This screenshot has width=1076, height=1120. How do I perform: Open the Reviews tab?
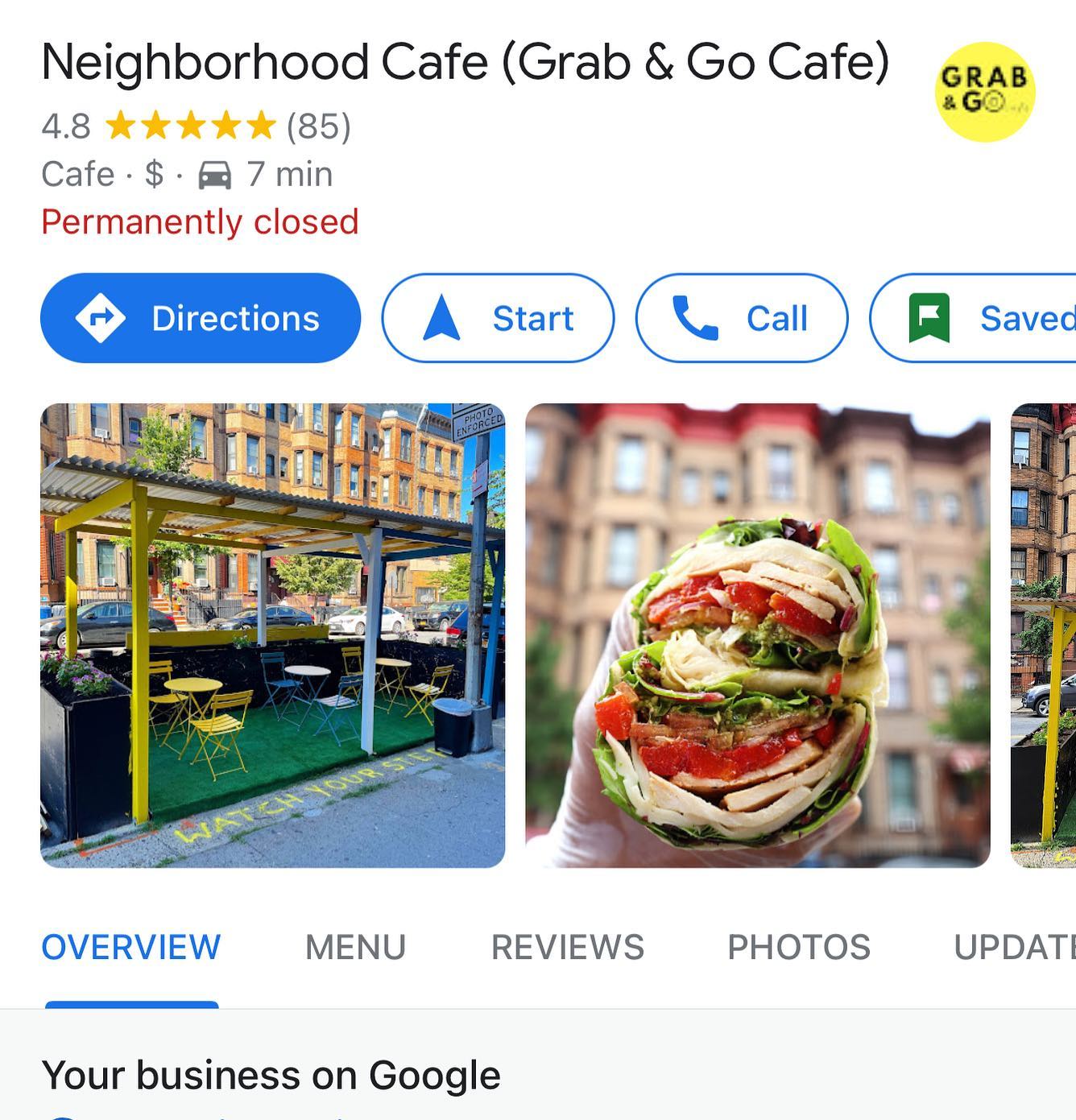(568, 947)
